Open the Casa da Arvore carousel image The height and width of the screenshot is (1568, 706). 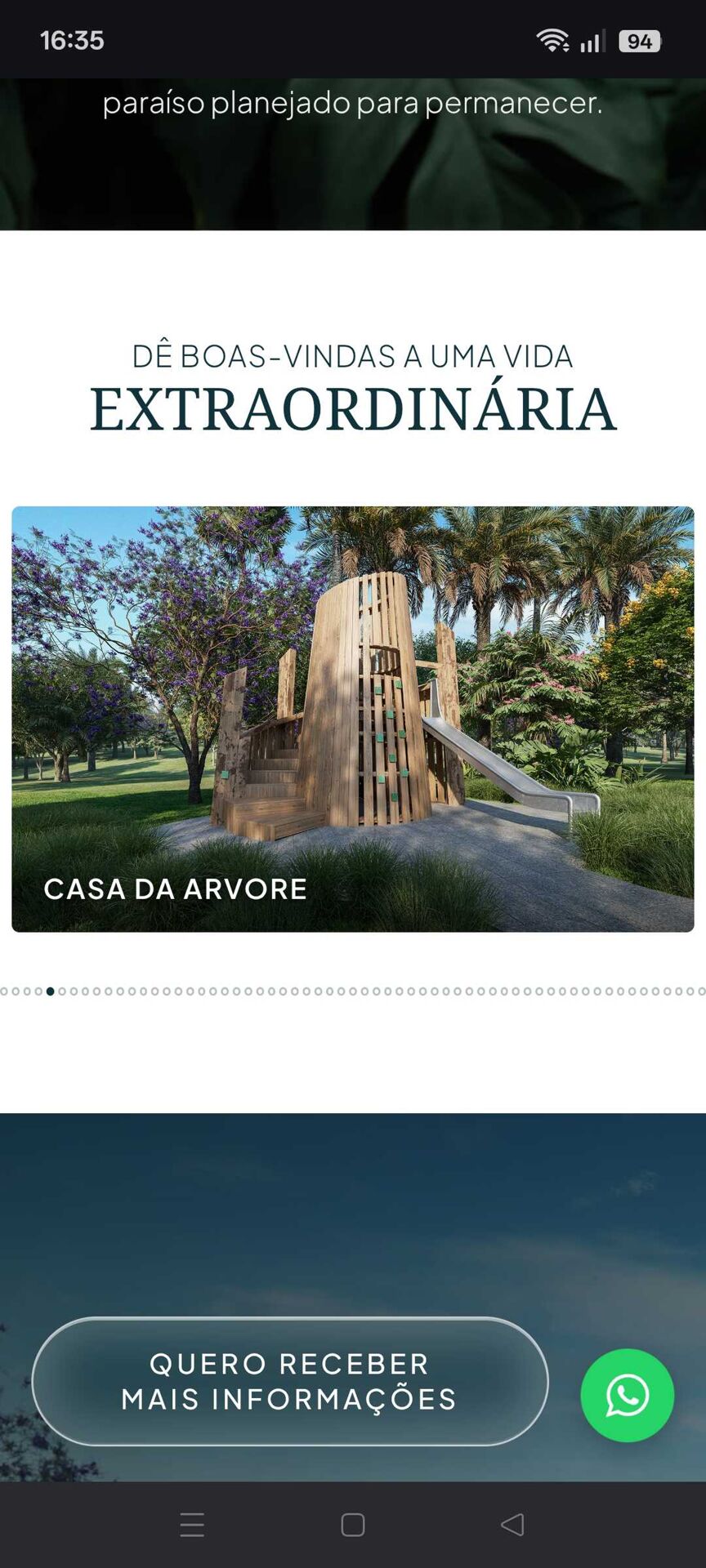tap(353, 719)
